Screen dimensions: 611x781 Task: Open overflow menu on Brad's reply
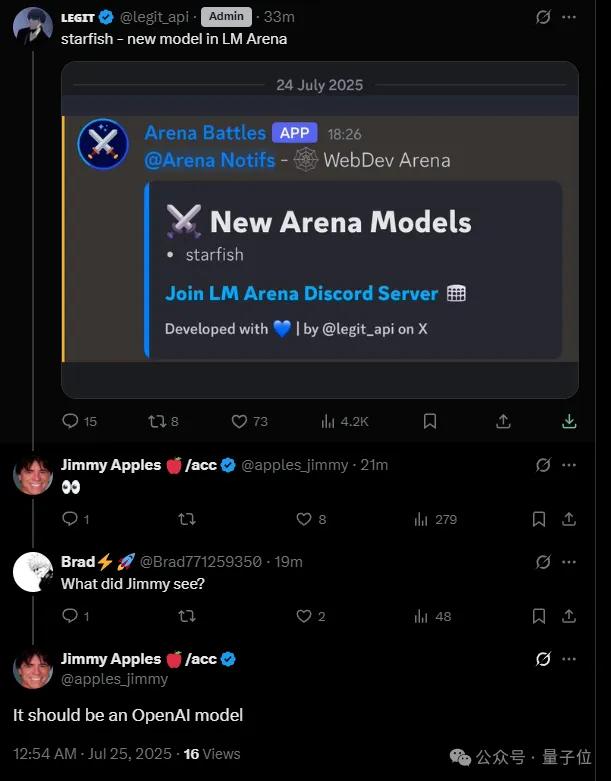(569, 562)
